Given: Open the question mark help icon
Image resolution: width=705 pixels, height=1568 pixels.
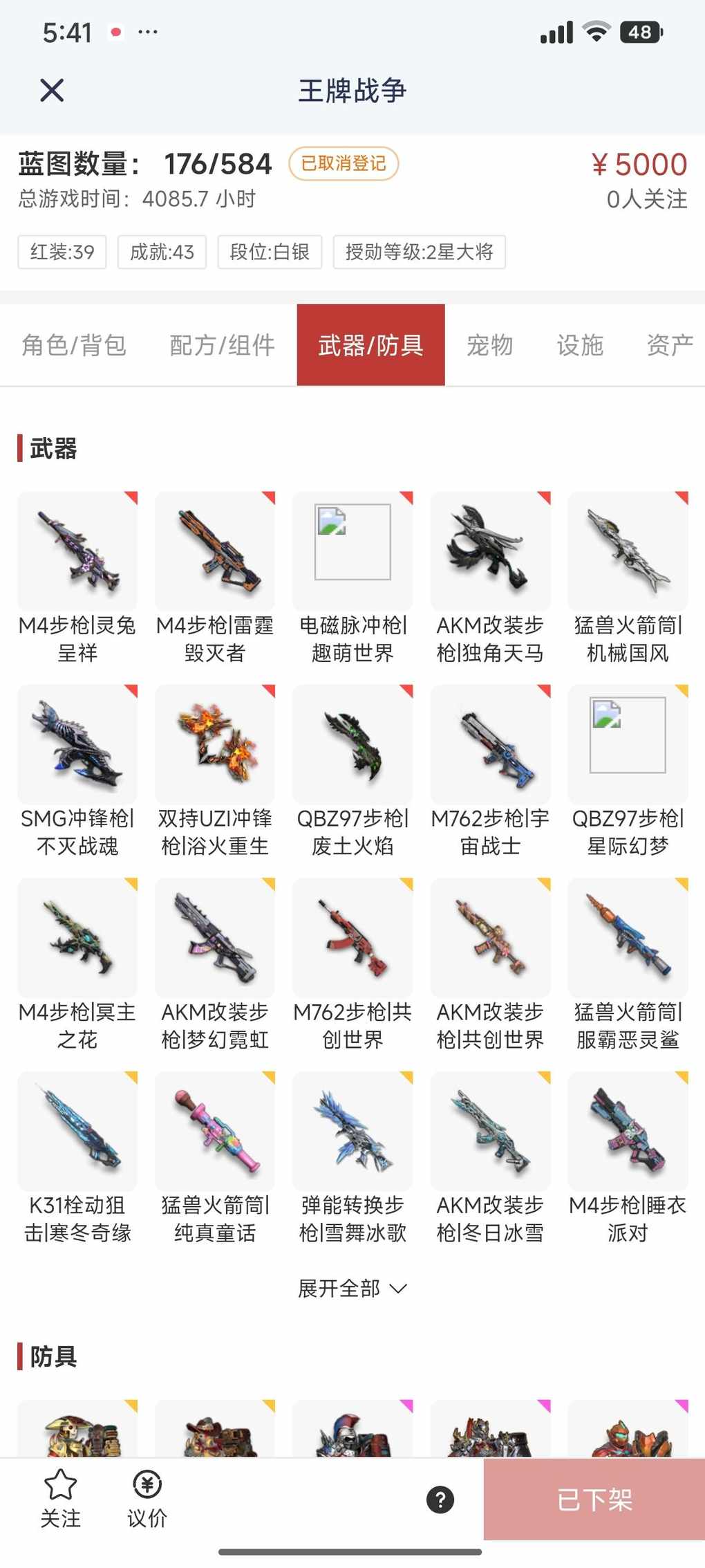Looking at the screenshot, I should click(x=440, y=1499).
